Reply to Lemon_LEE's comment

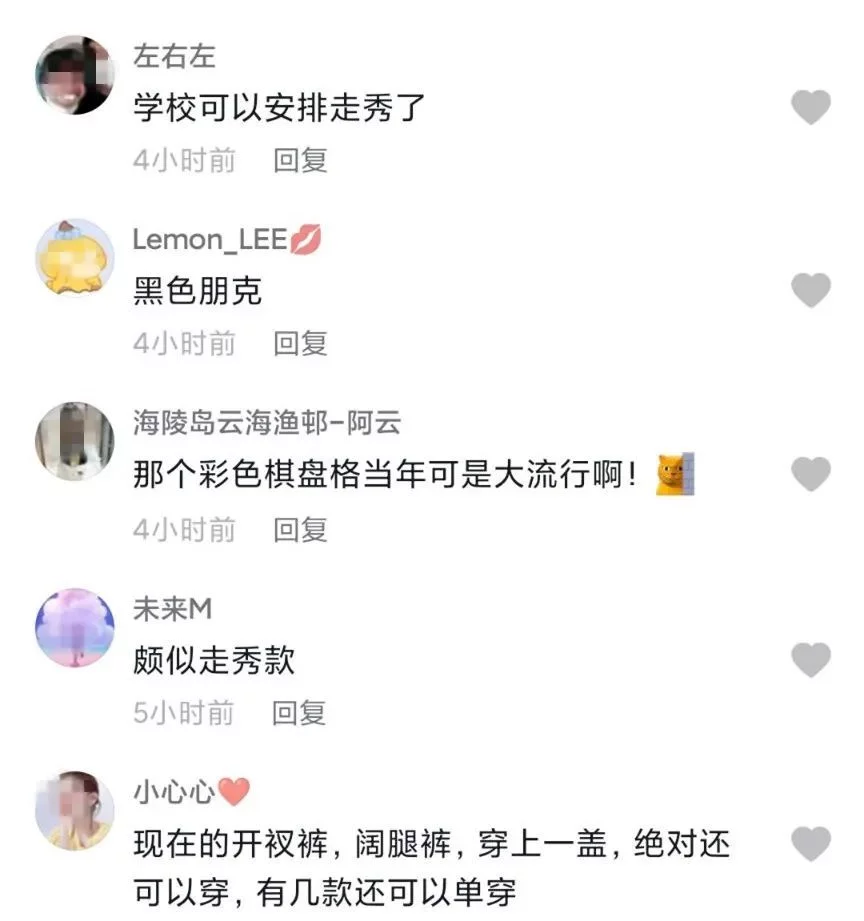click(x=300, y=344)
